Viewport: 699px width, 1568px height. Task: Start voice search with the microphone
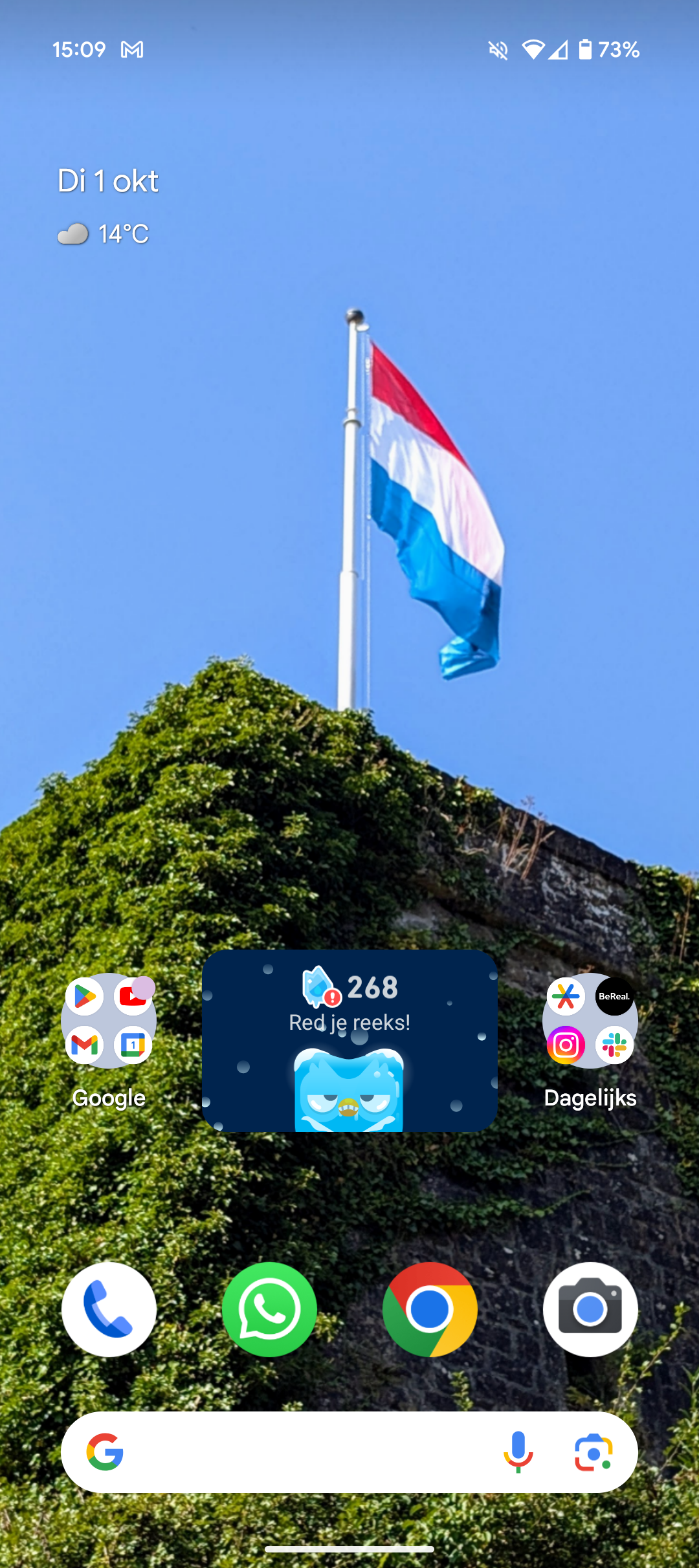pyautogui.click(x=518, y=1452)
